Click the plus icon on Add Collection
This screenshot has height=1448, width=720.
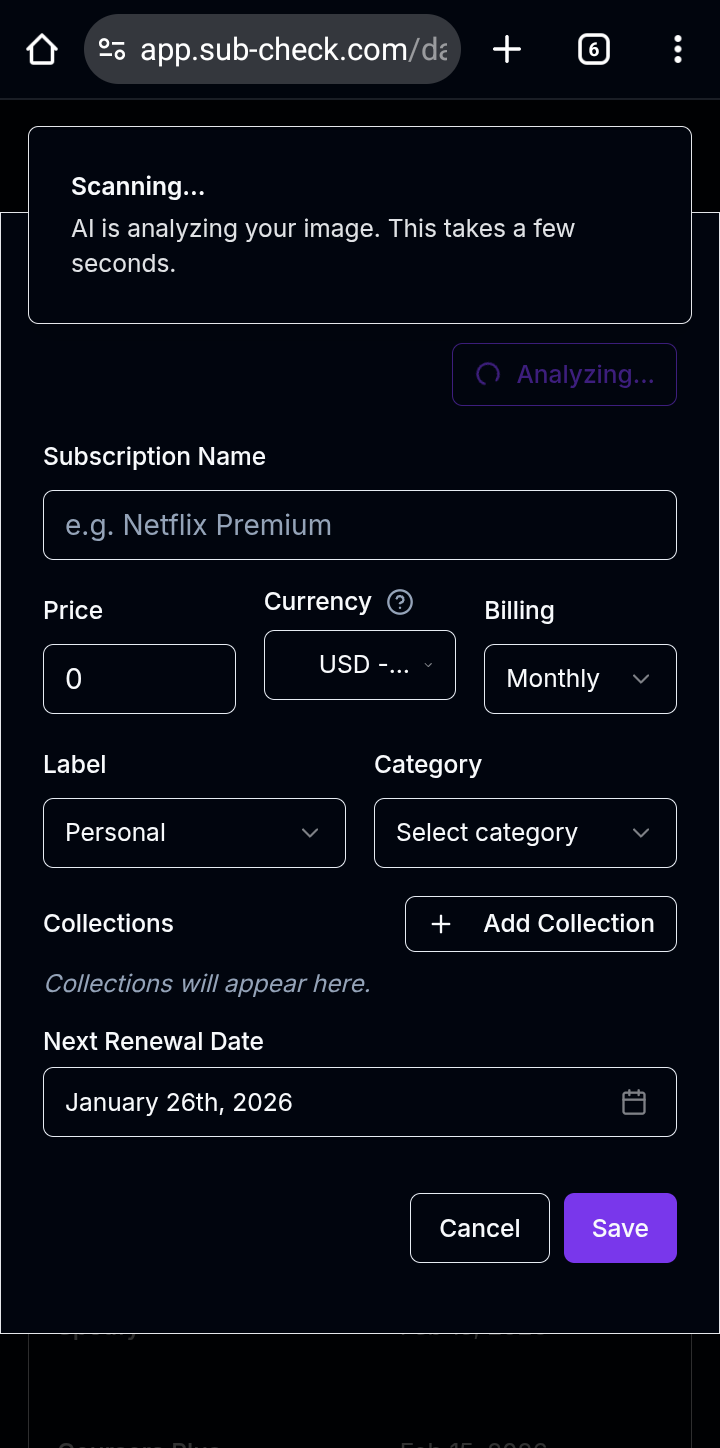(x=441, y=924)
